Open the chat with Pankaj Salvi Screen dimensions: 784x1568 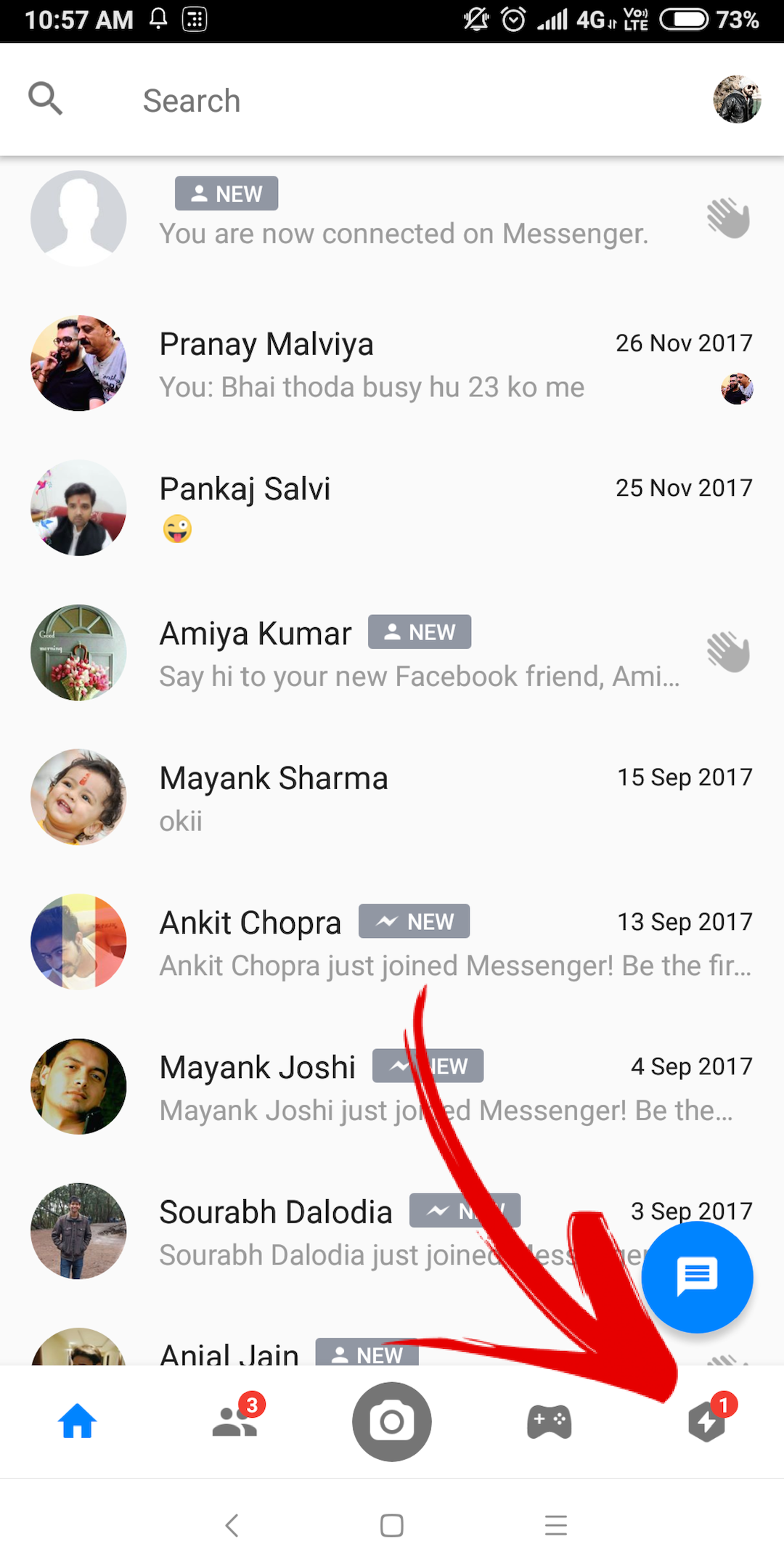392,508
